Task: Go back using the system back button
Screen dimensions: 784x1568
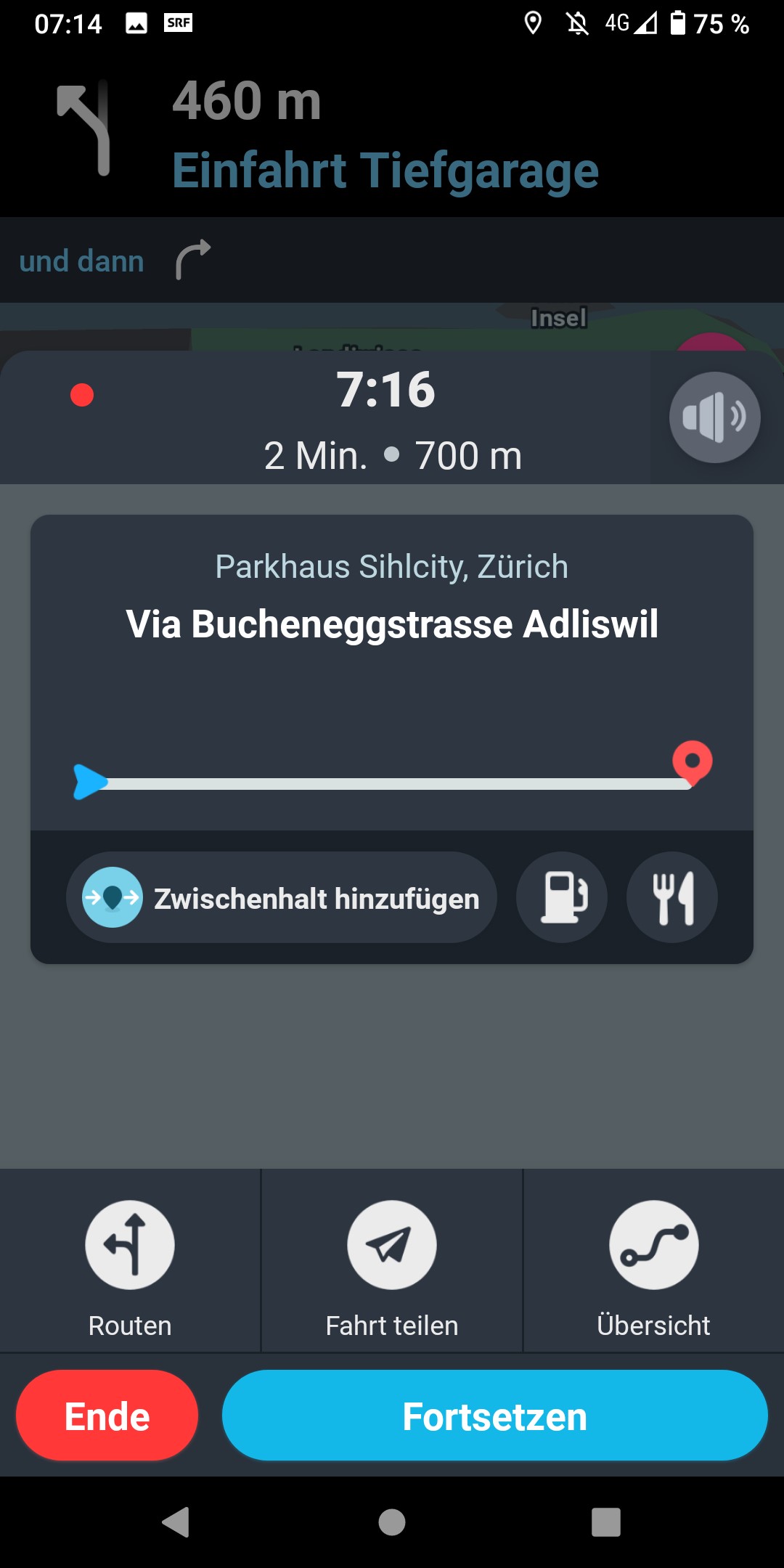Action: (176, 1522)
